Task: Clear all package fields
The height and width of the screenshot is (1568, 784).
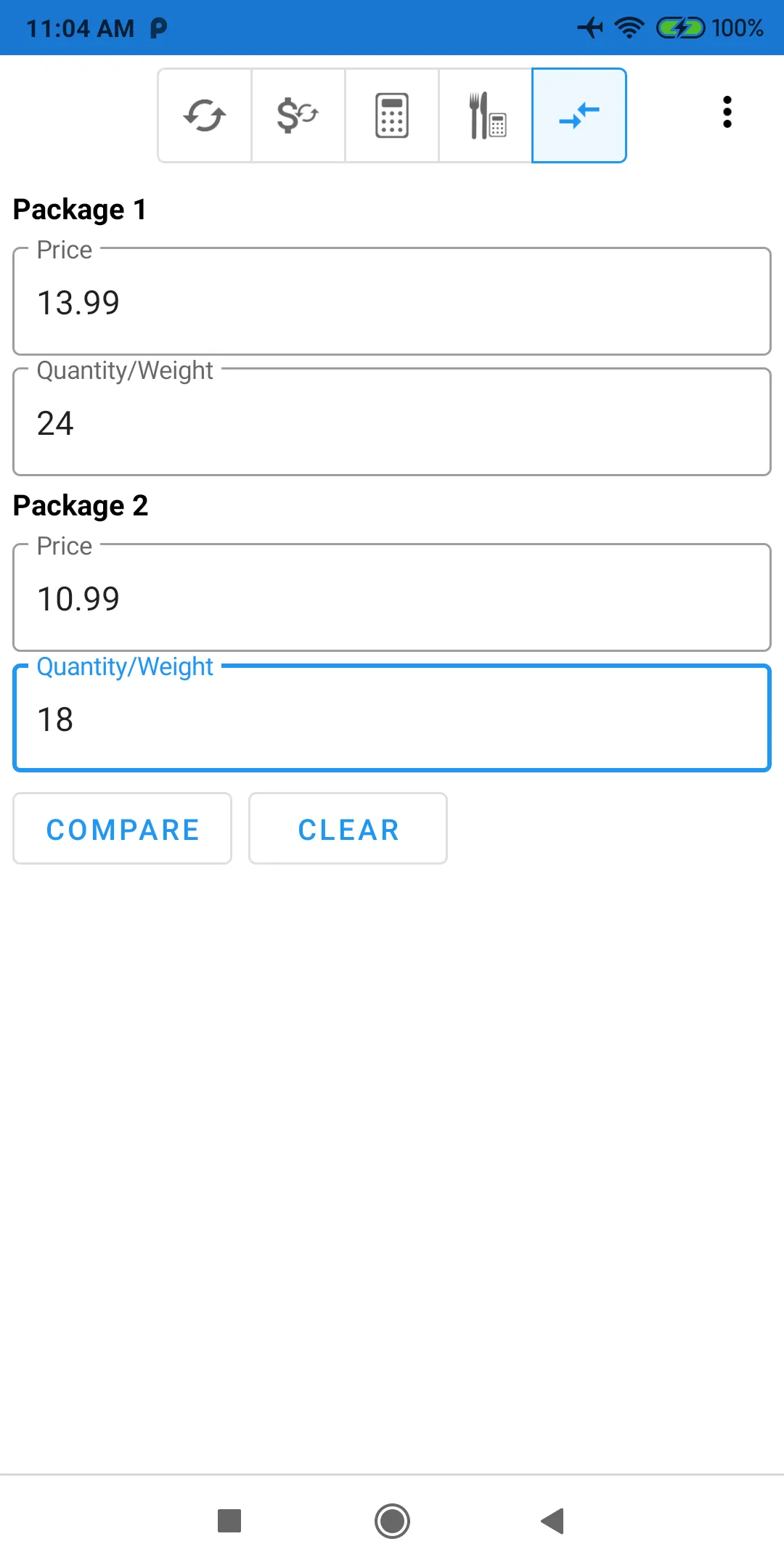Action: [x=348, y=828]
